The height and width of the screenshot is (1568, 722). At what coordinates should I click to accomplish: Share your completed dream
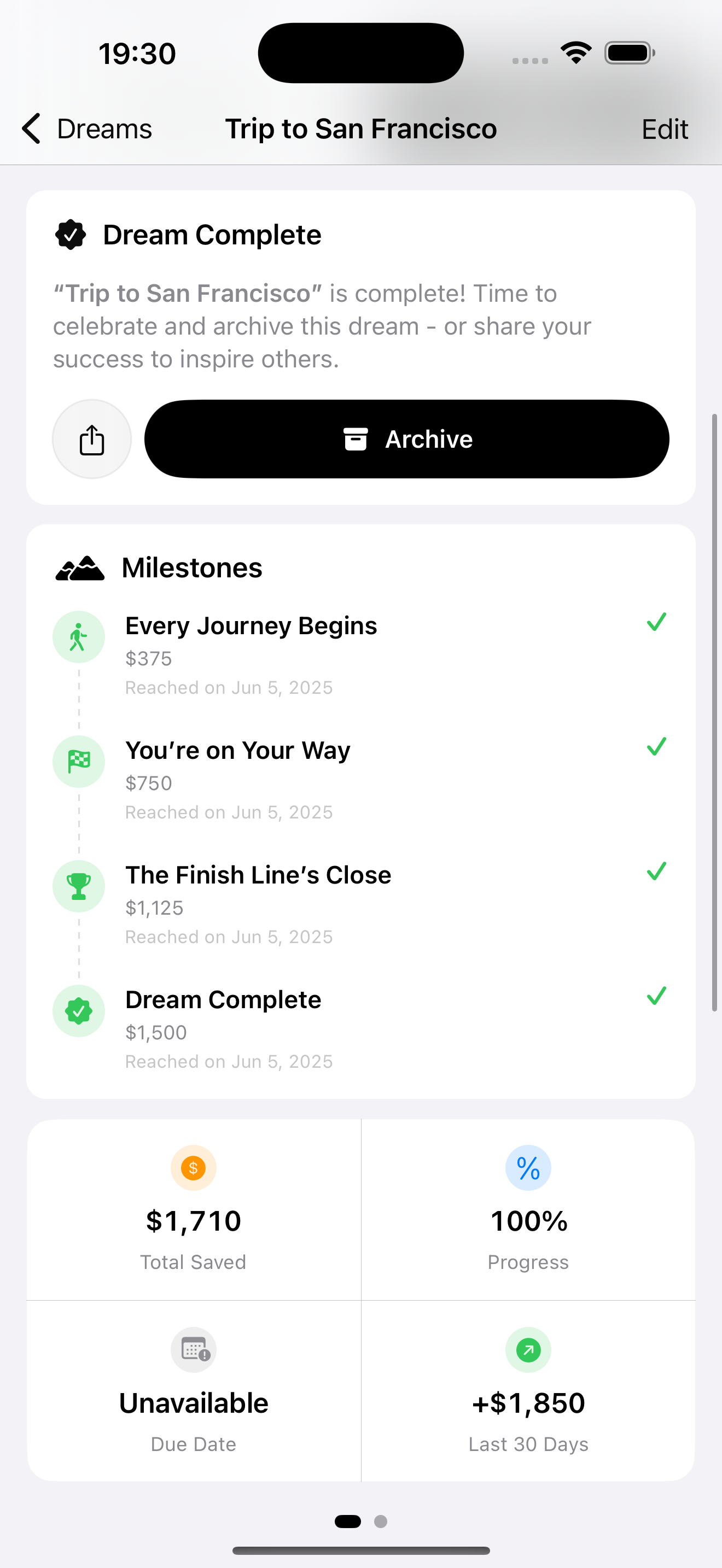coord(92,440)
